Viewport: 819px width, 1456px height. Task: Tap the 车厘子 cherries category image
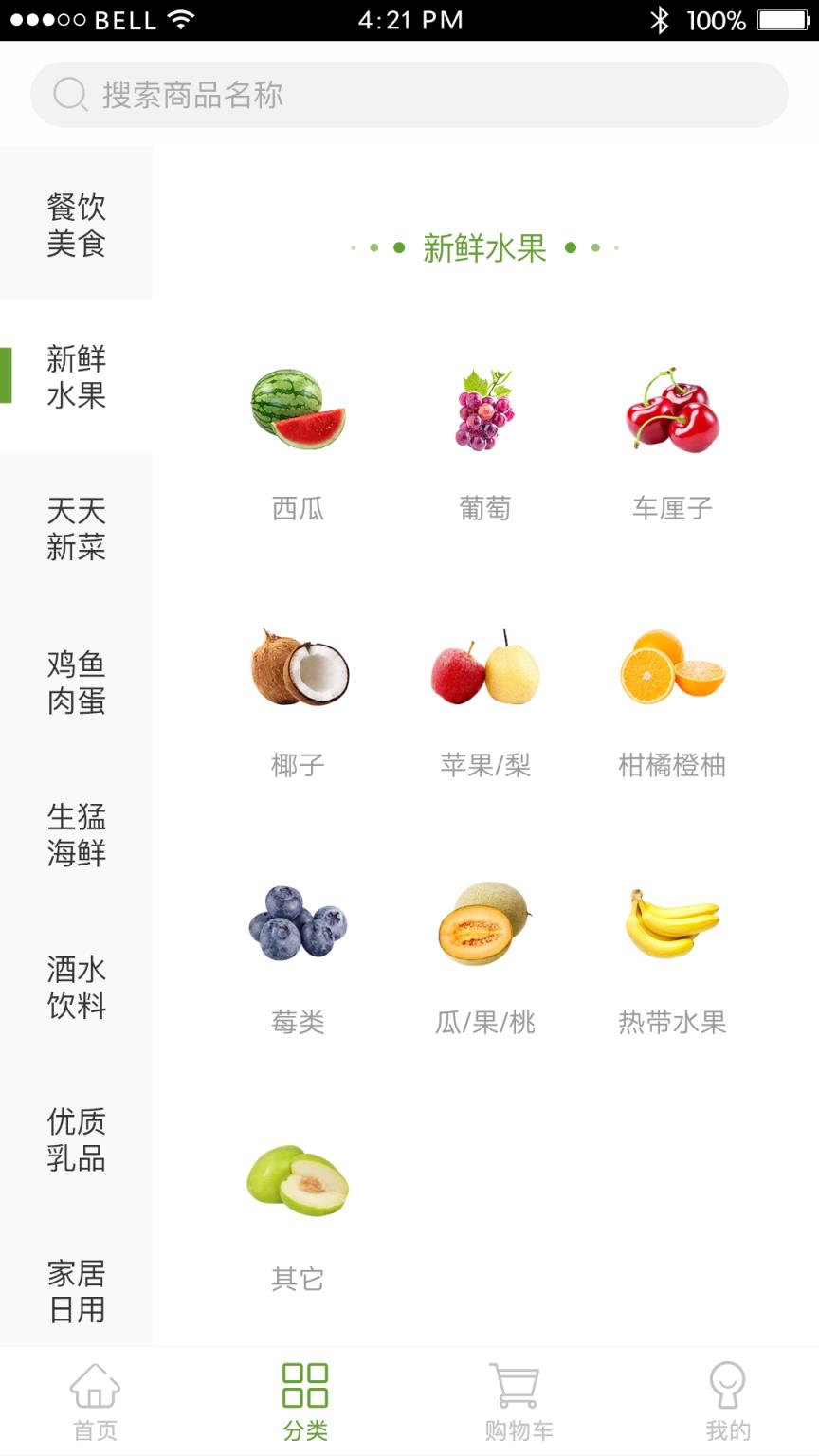click(x=671, y=409)
